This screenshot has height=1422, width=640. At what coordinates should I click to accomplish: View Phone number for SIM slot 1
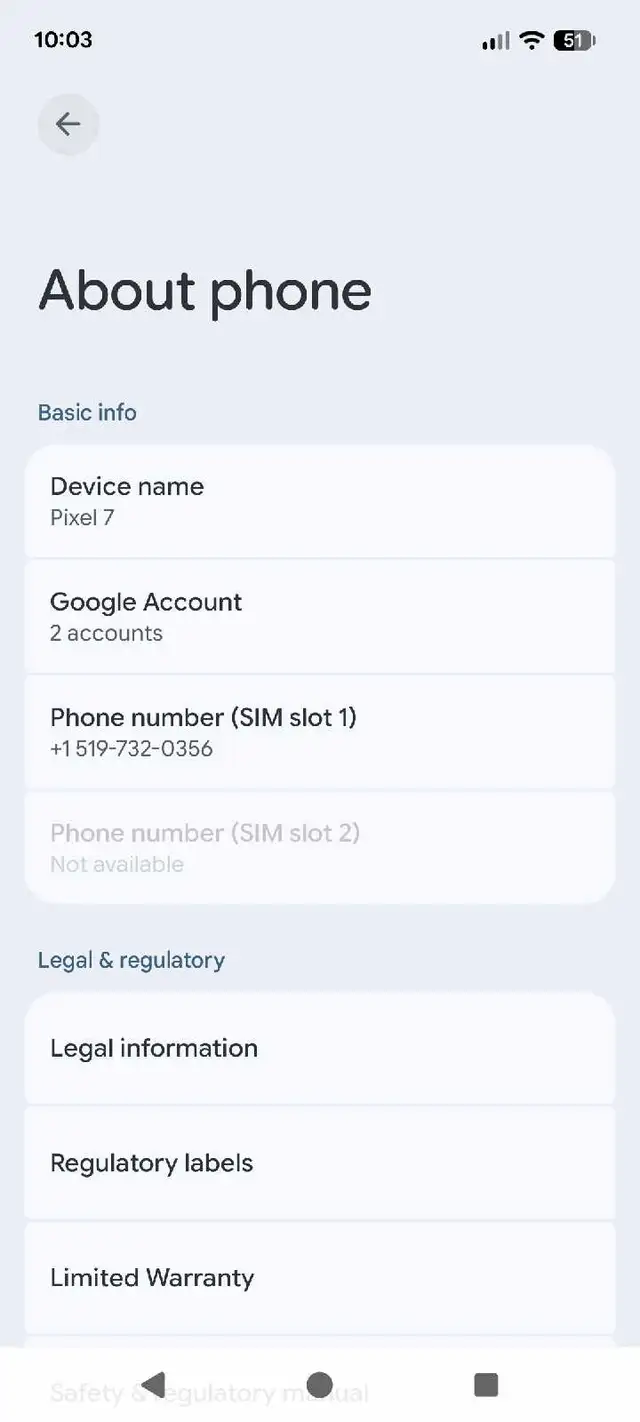[319, 732]
